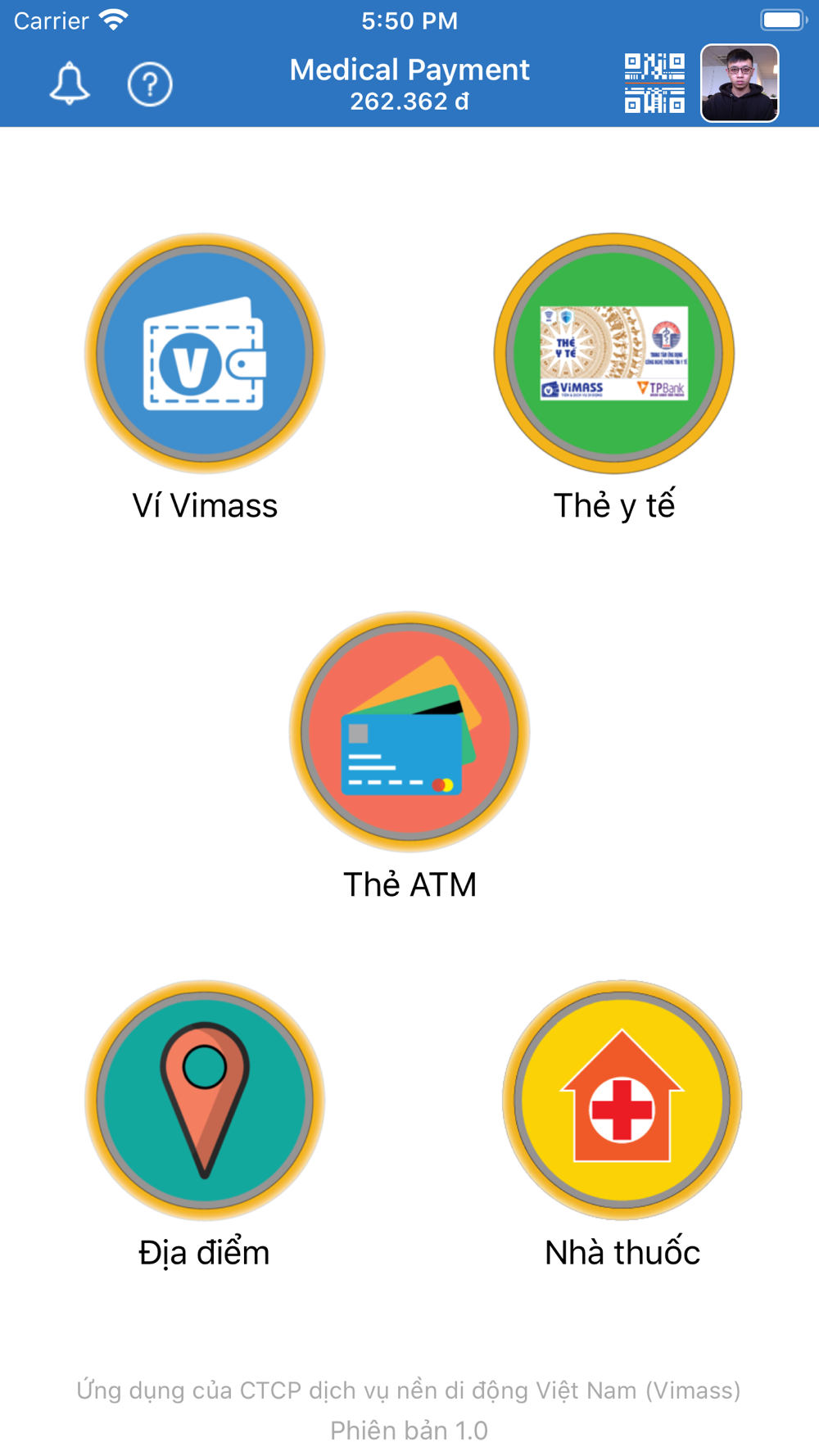Tap the help question mark icon

pos(150,84)
